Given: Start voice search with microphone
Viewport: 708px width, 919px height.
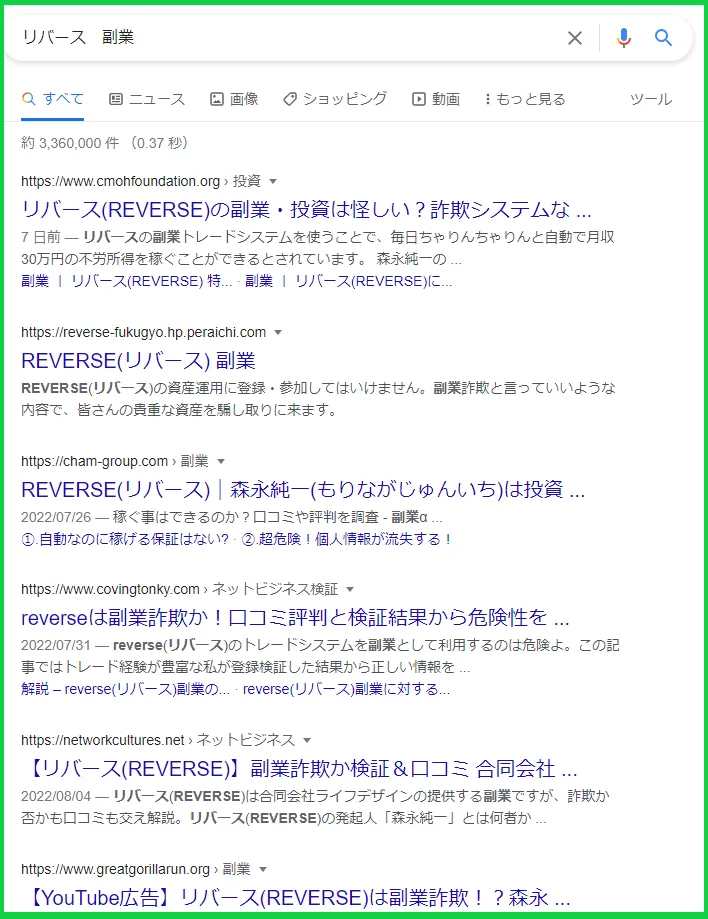Looking at the screenshot, I should (x=623, y=38).
